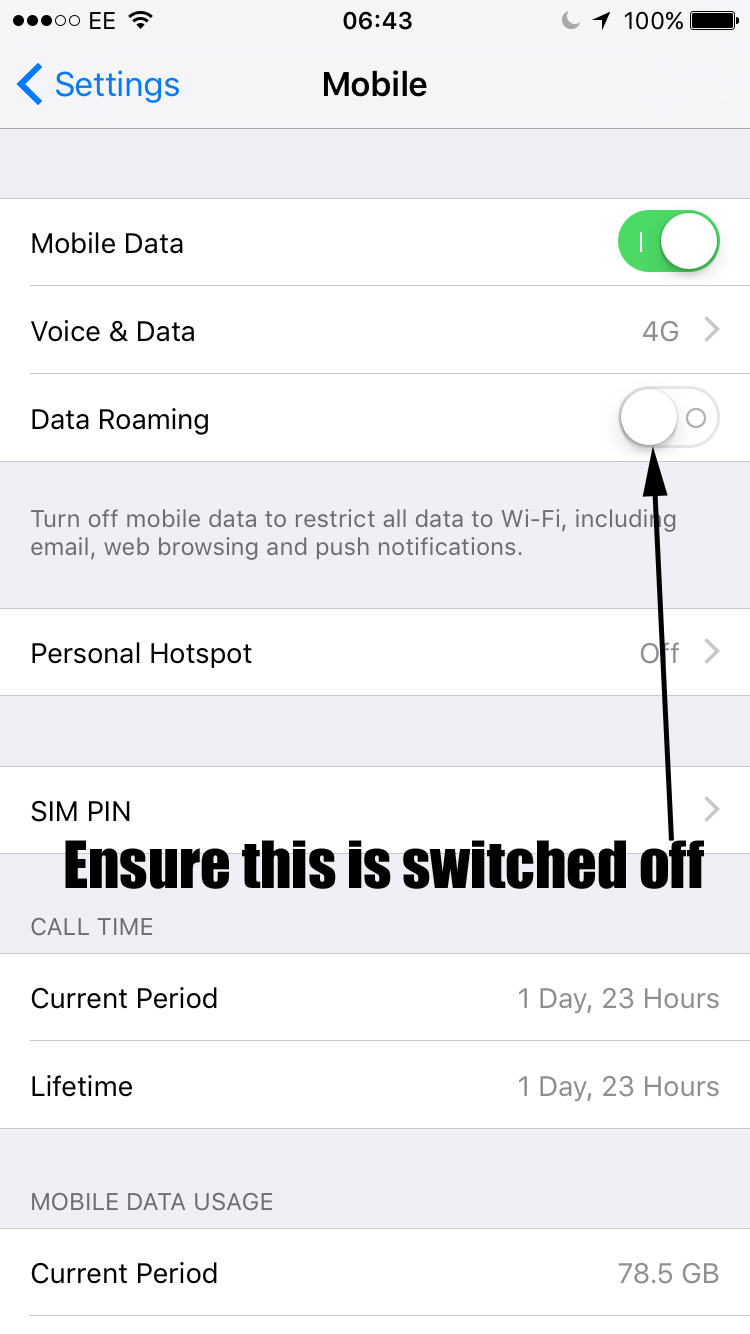Image resolution: width=750 pixels, height=1334 pixels.
Task: Toggle the Data Roaming switch
Action: [x=669, y=418]
